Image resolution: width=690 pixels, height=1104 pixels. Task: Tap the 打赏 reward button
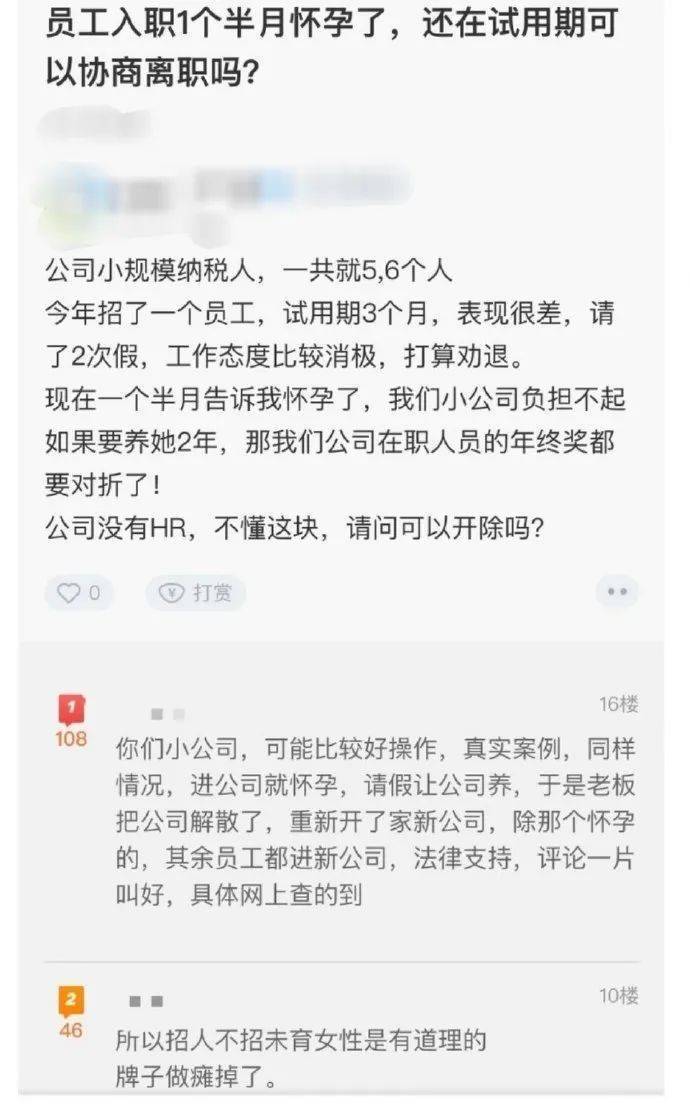click(195, 593)
